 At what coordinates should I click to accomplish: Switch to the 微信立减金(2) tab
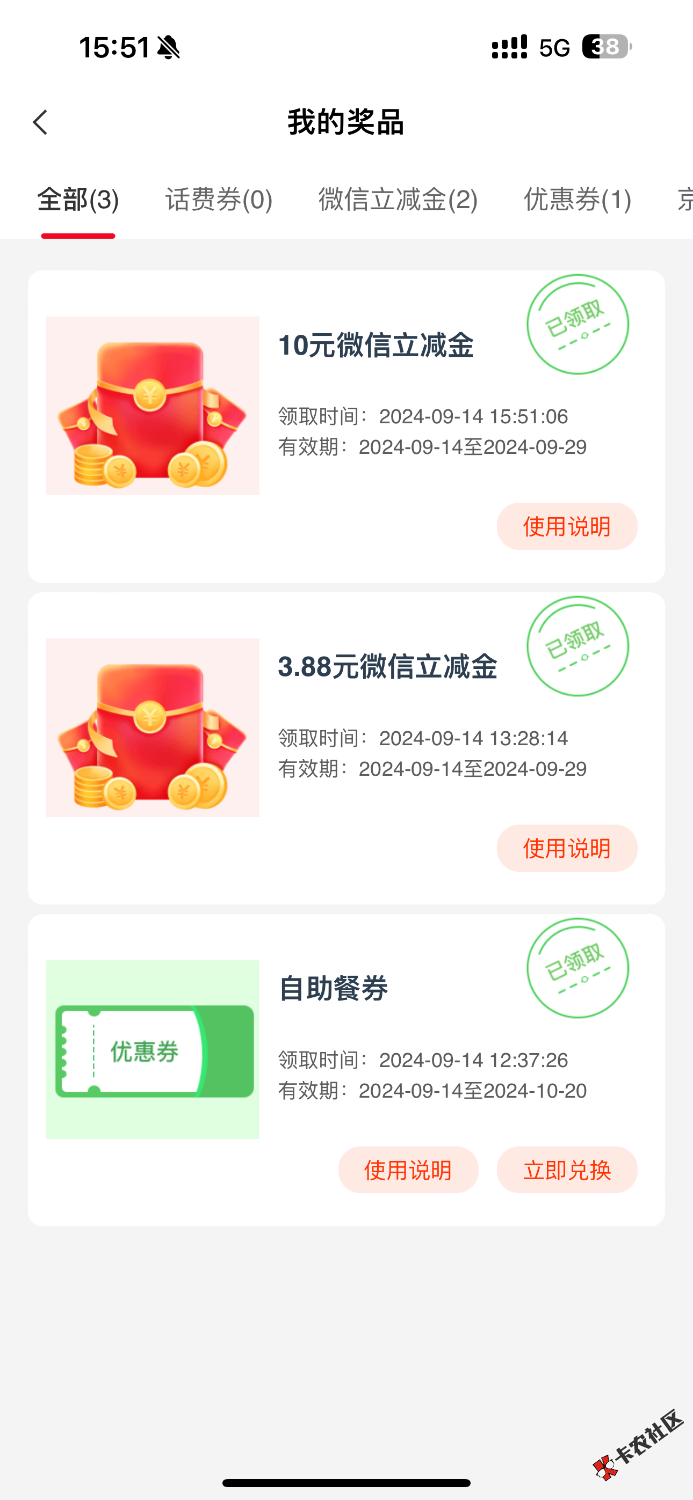pos(398,200)
